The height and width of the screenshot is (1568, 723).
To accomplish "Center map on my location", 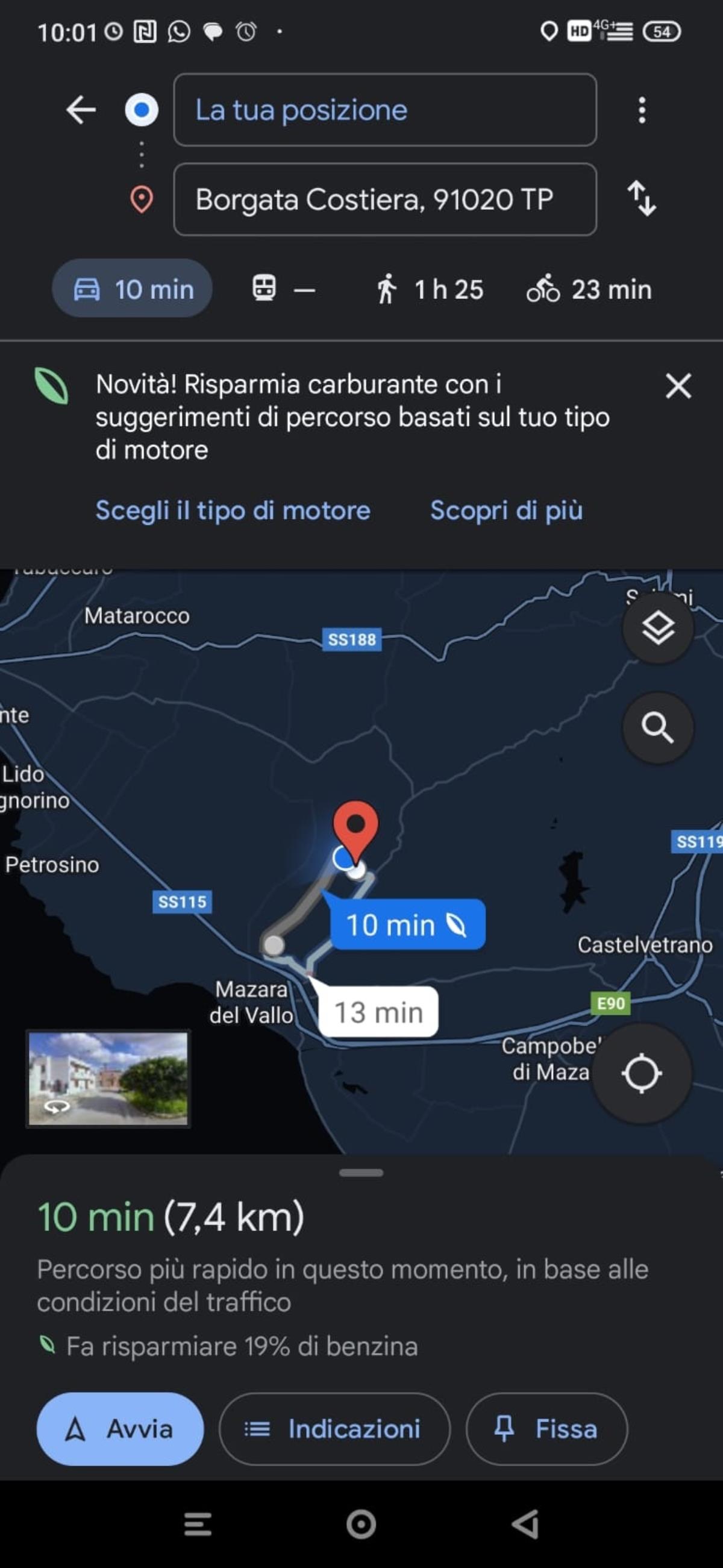I will pyautogui.click(x=642, y=1074).
